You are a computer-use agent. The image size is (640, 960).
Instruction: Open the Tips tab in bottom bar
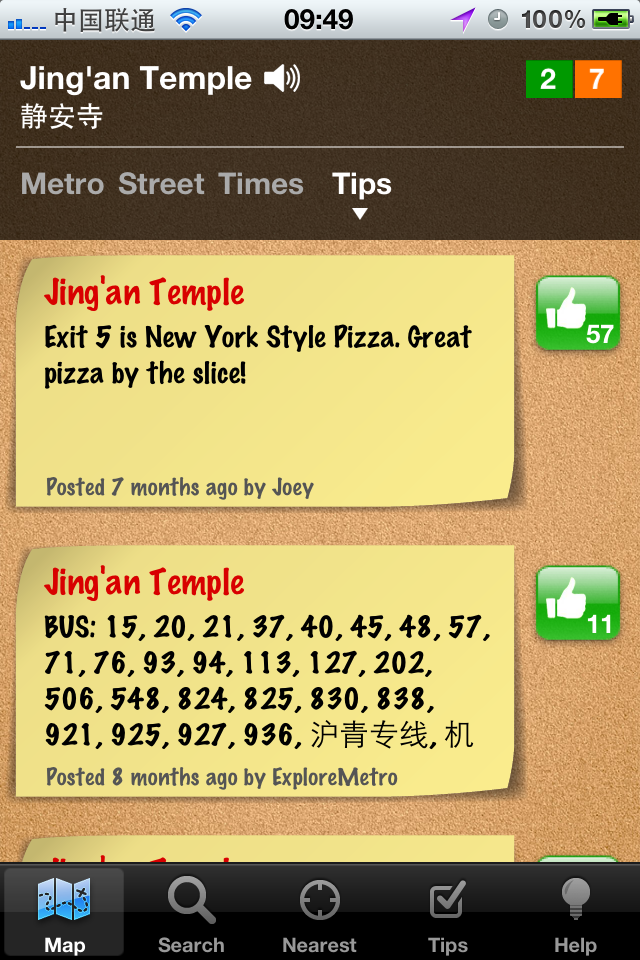pyautogui.click(x=447, y=912)
